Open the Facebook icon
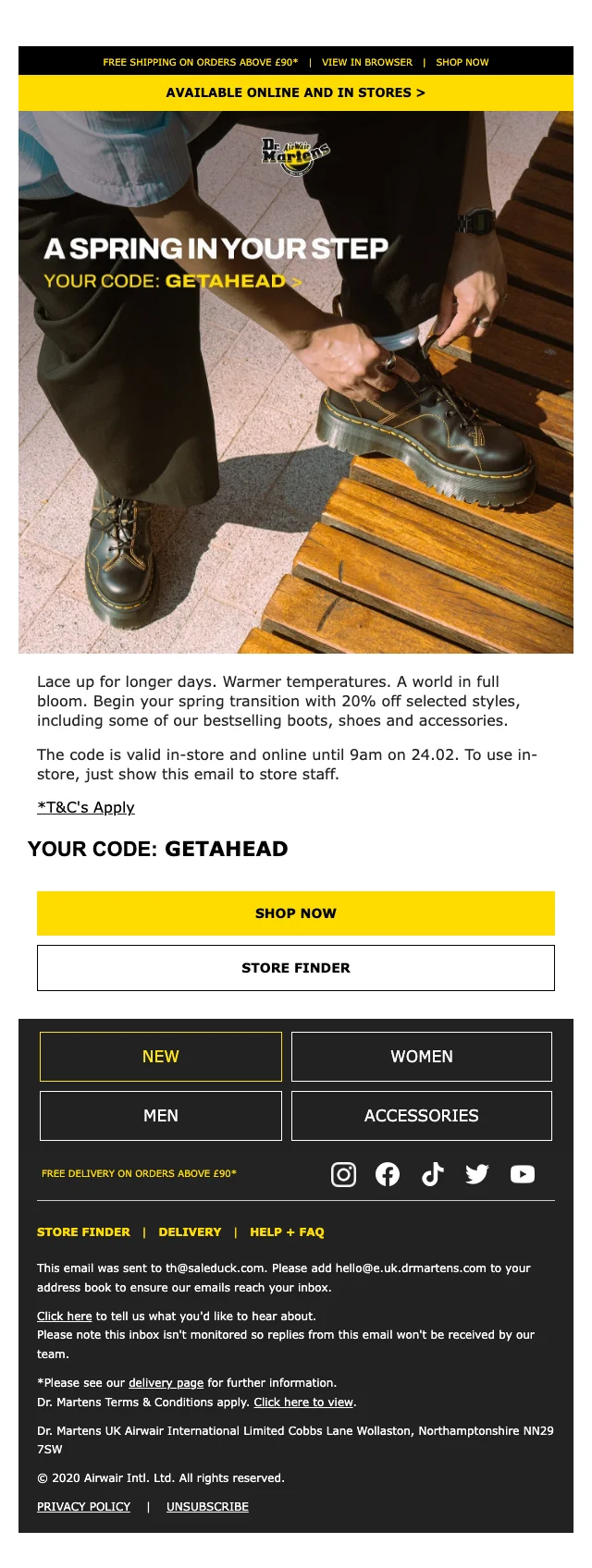Screen dimensions: 592x1568 [388, 1174]
